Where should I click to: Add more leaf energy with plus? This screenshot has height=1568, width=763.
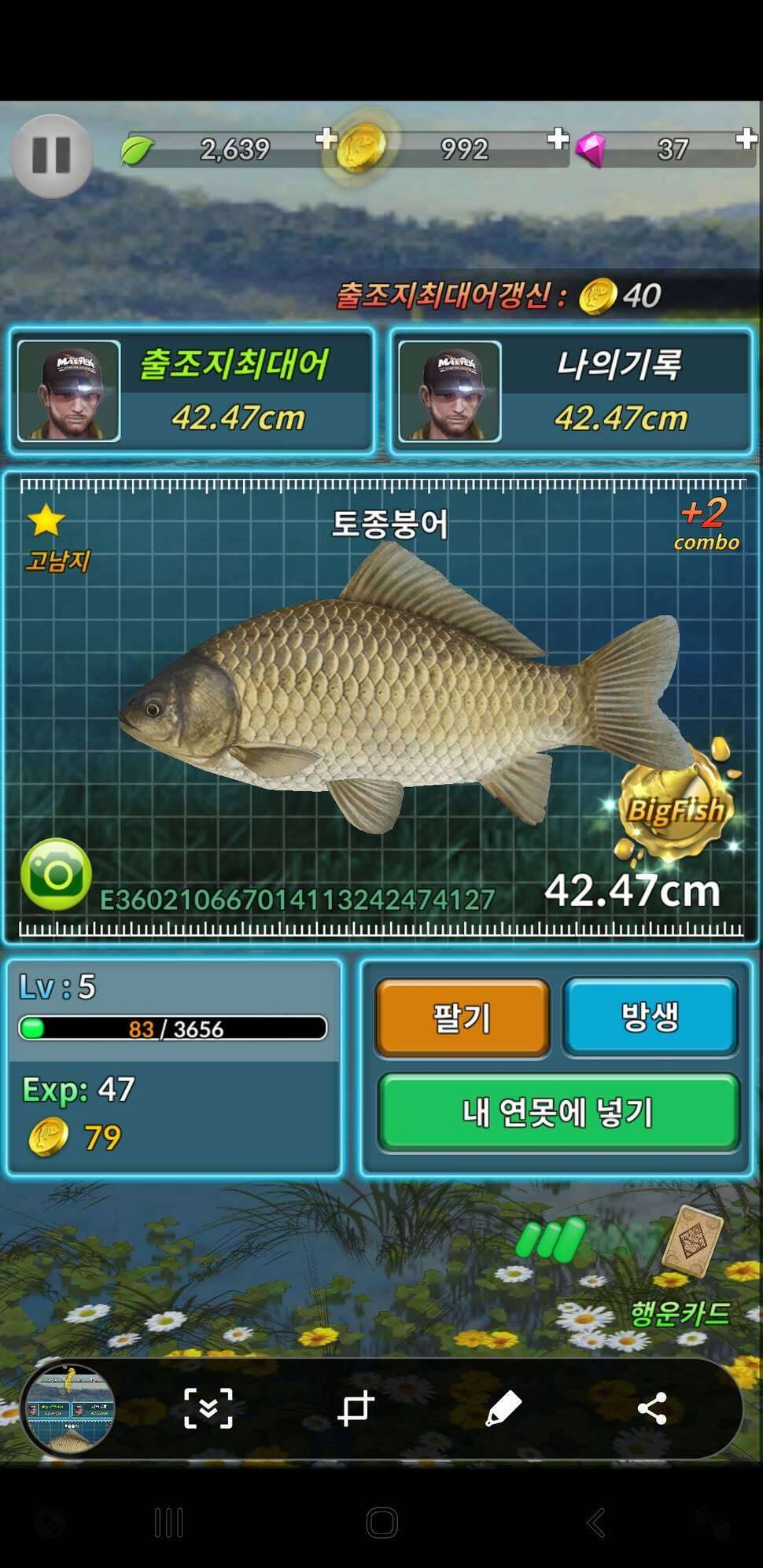pyautogui.click(x=325, y=140)
